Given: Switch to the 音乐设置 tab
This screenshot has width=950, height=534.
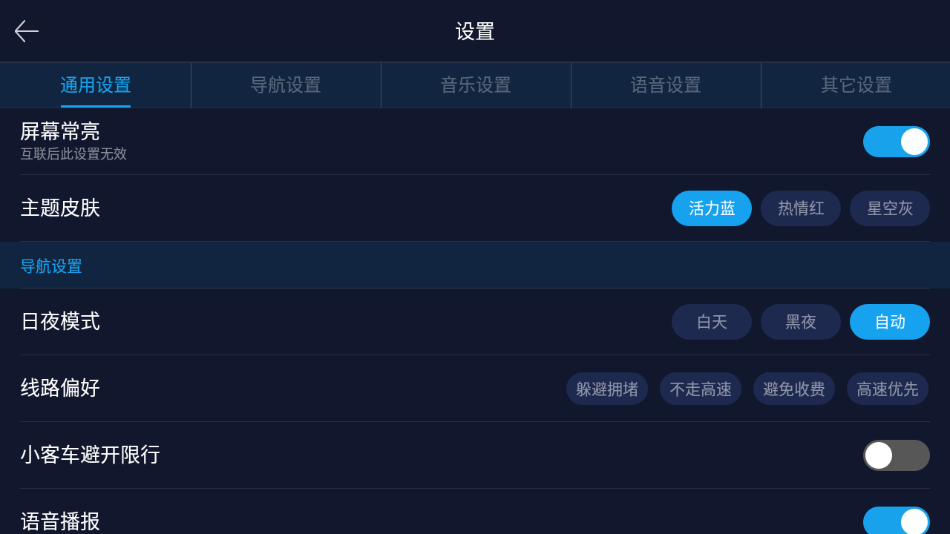Looking at the screenshot, I should 476,85.
